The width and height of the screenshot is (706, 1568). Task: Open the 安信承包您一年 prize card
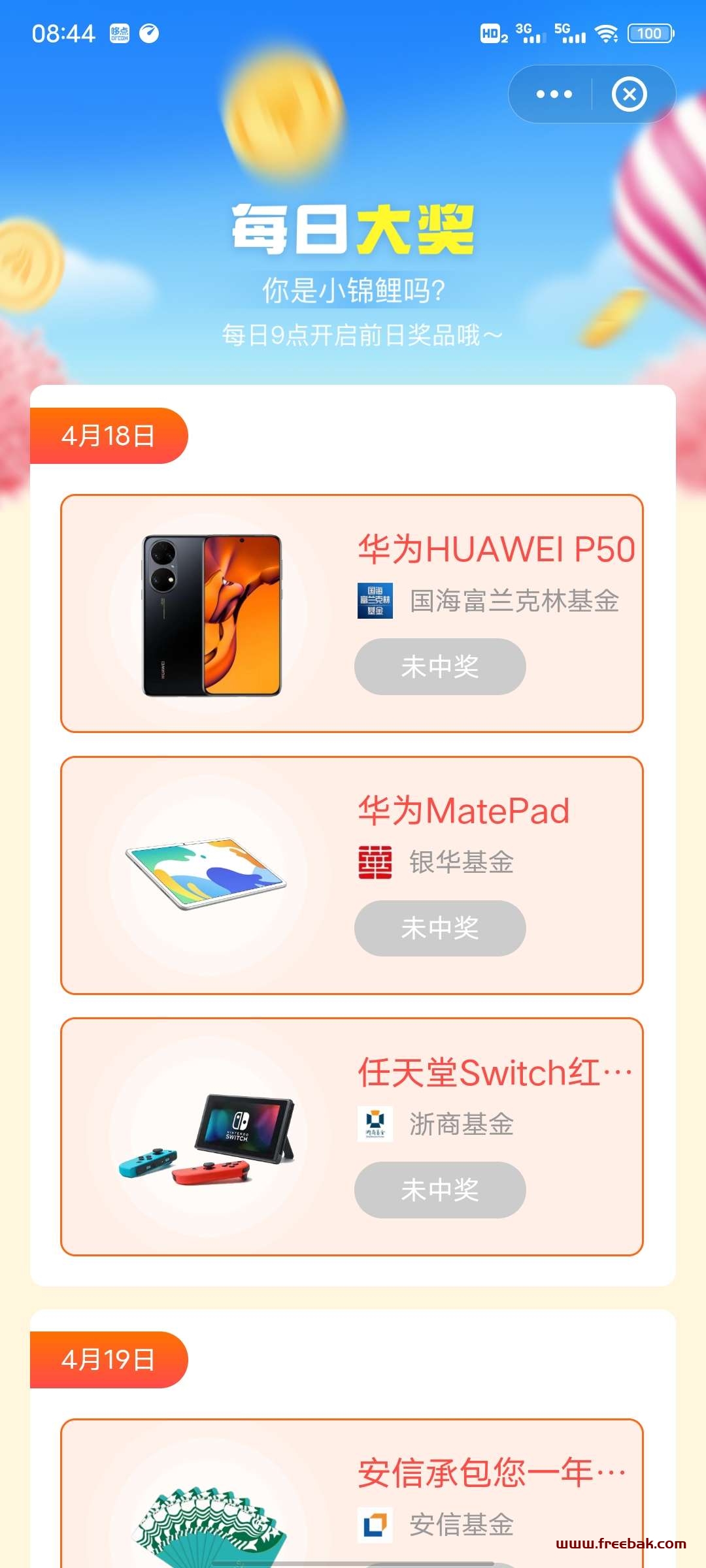pos(352,1493)
